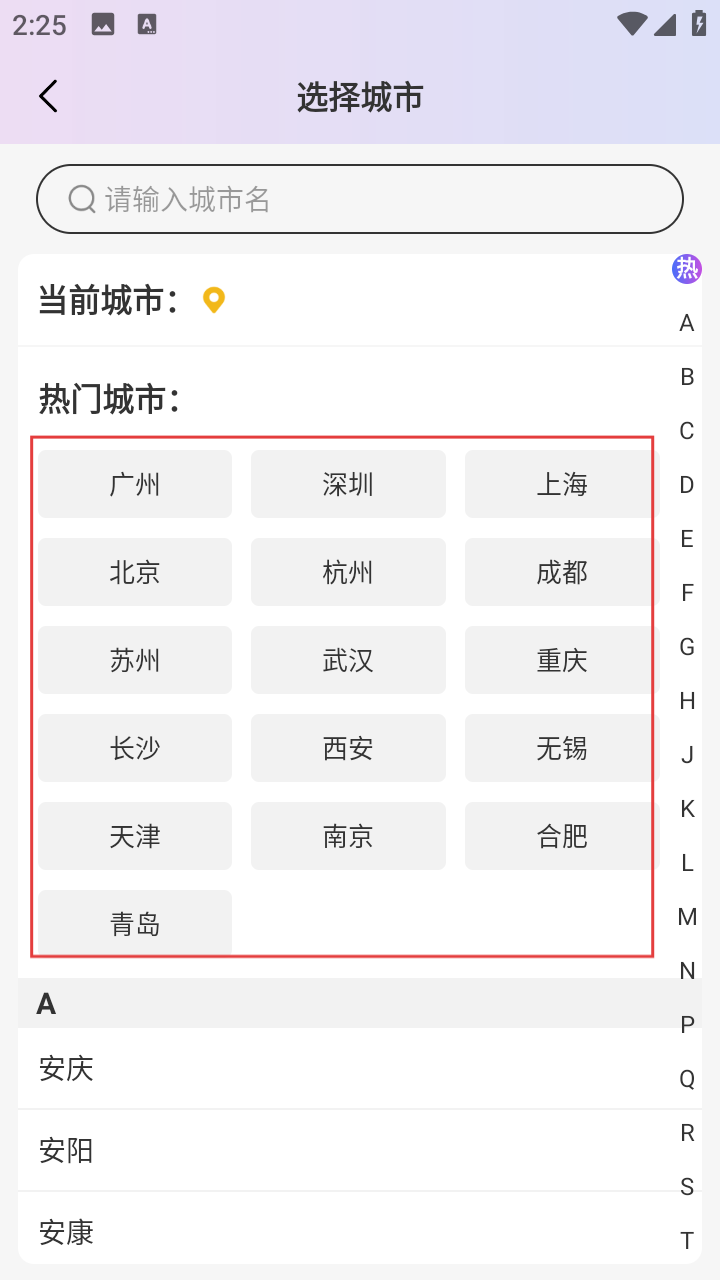Jump to letter S in the index
720x1280 pixels.
[x=687, y=1187]
